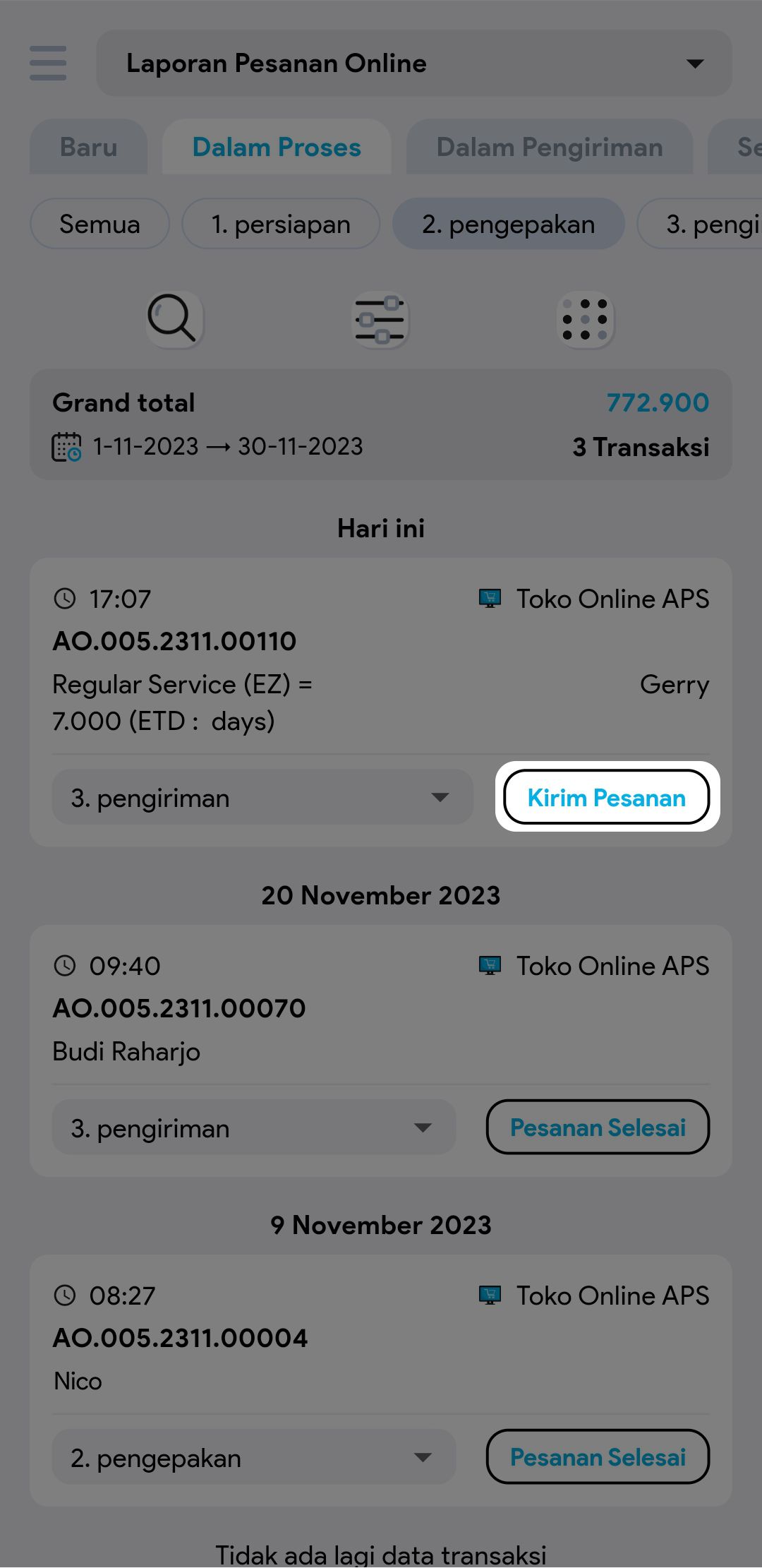Screen dimensions: 762x1568
Task: Open the filter sliders icon
Action: click(x=380, y=319)
